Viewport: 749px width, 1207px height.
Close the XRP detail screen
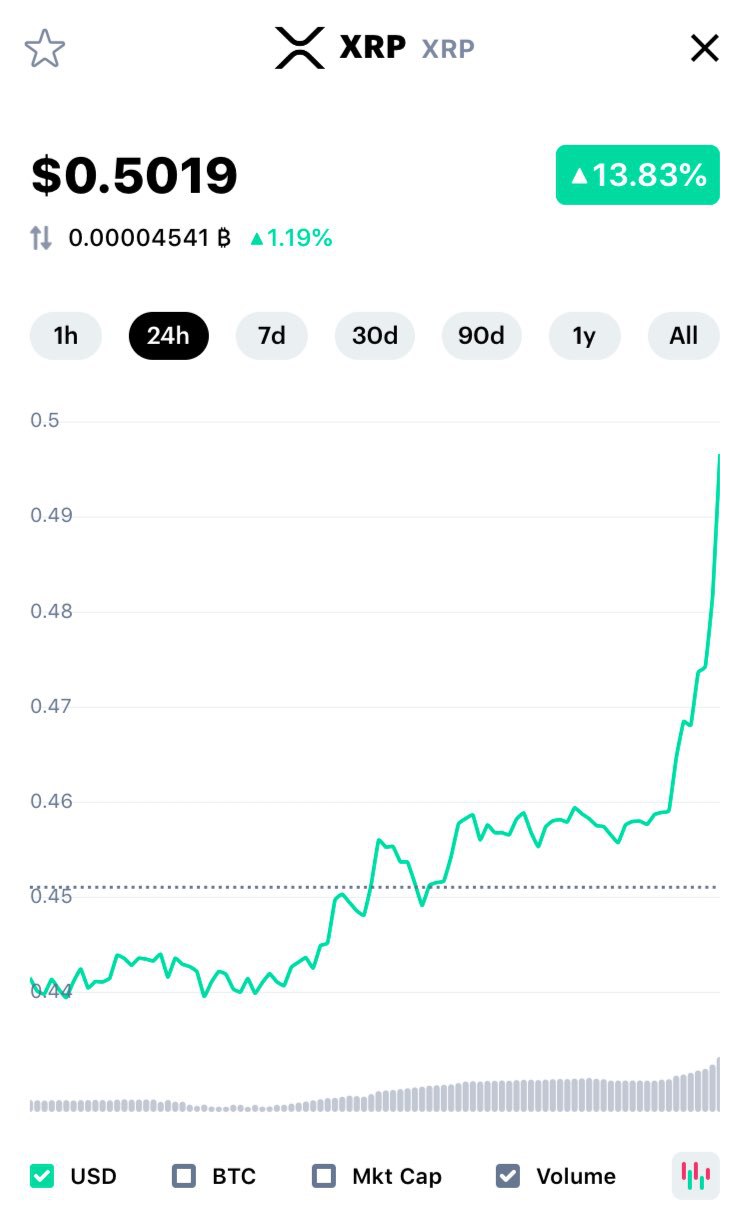coord(704,48)
